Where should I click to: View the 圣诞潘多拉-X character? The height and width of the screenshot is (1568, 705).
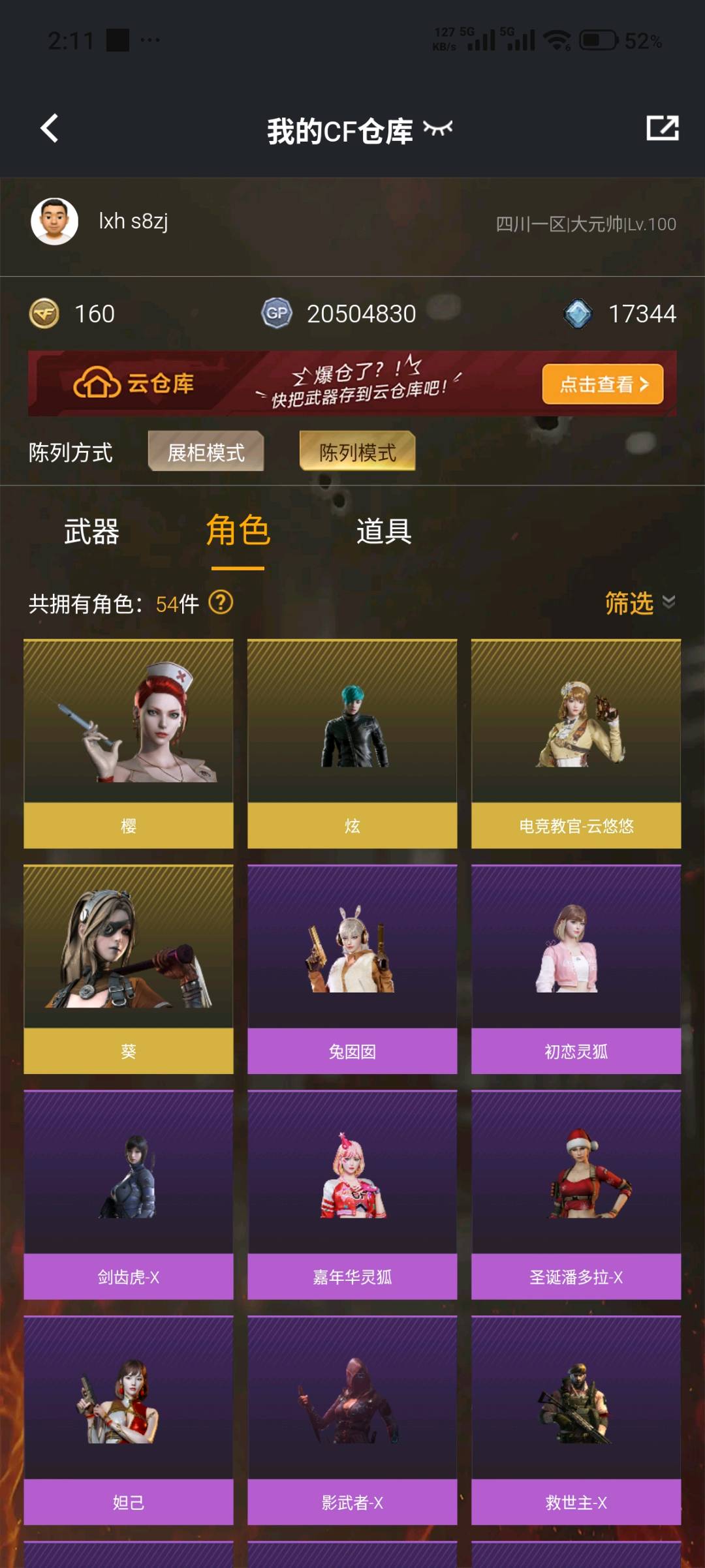pos(576,1195)
